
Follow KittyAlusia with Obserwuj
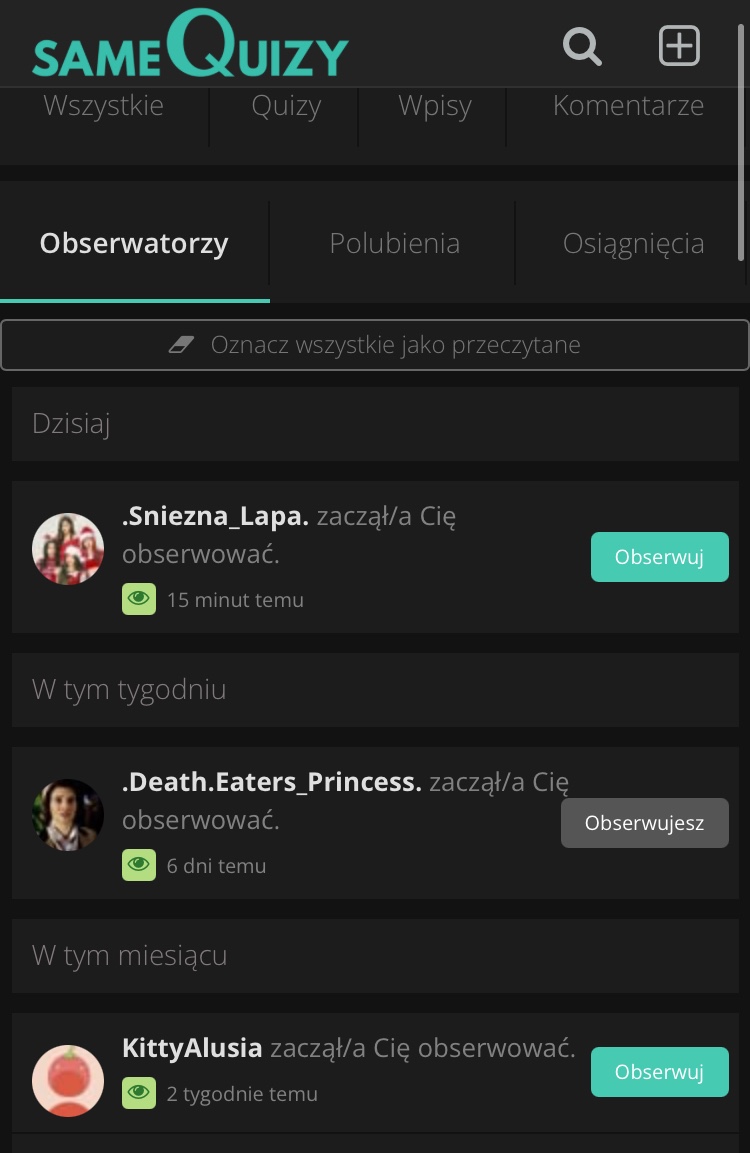click(x=659, y=1072)
